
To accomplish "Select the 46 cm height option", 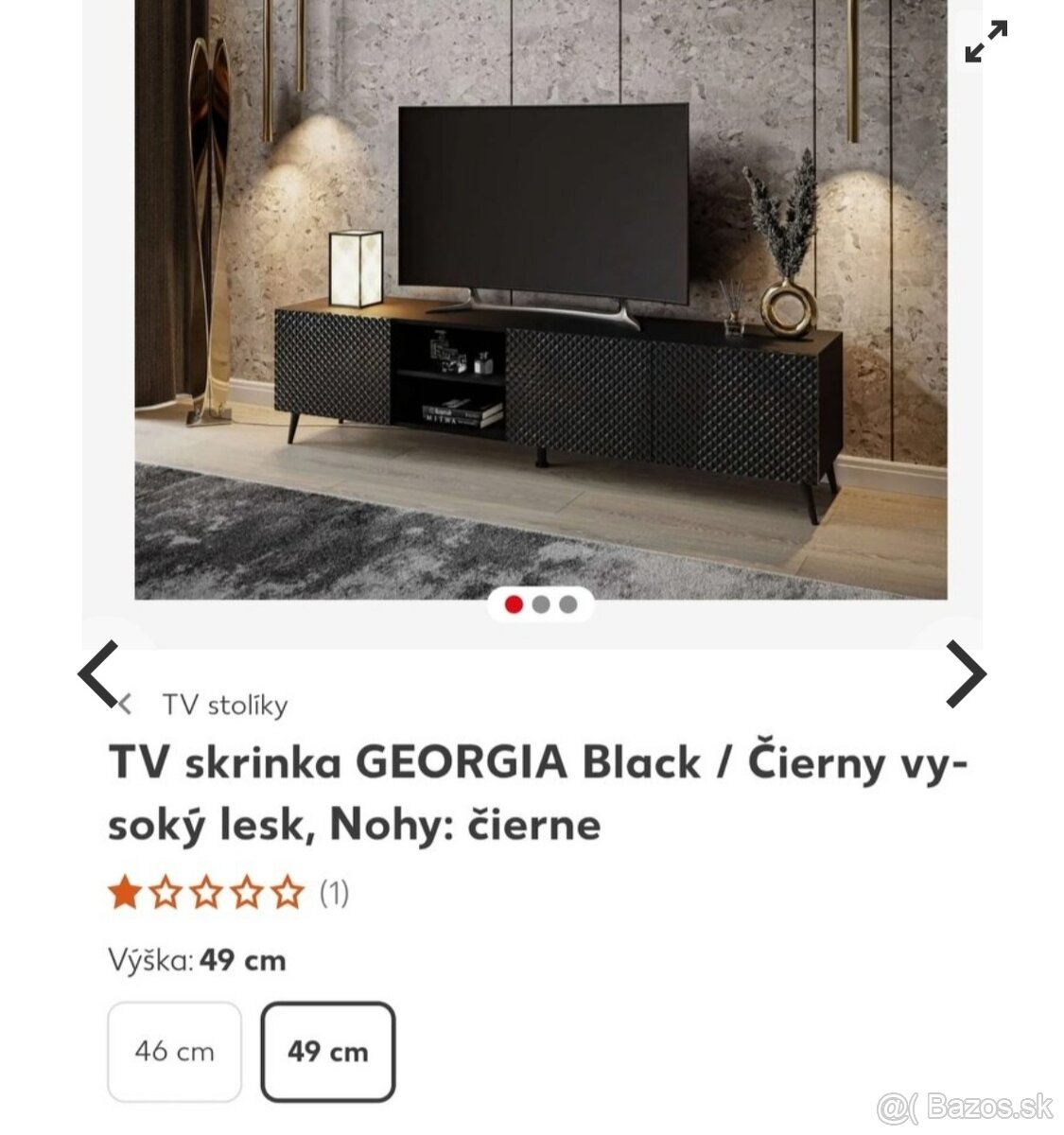I will 174,1051.
